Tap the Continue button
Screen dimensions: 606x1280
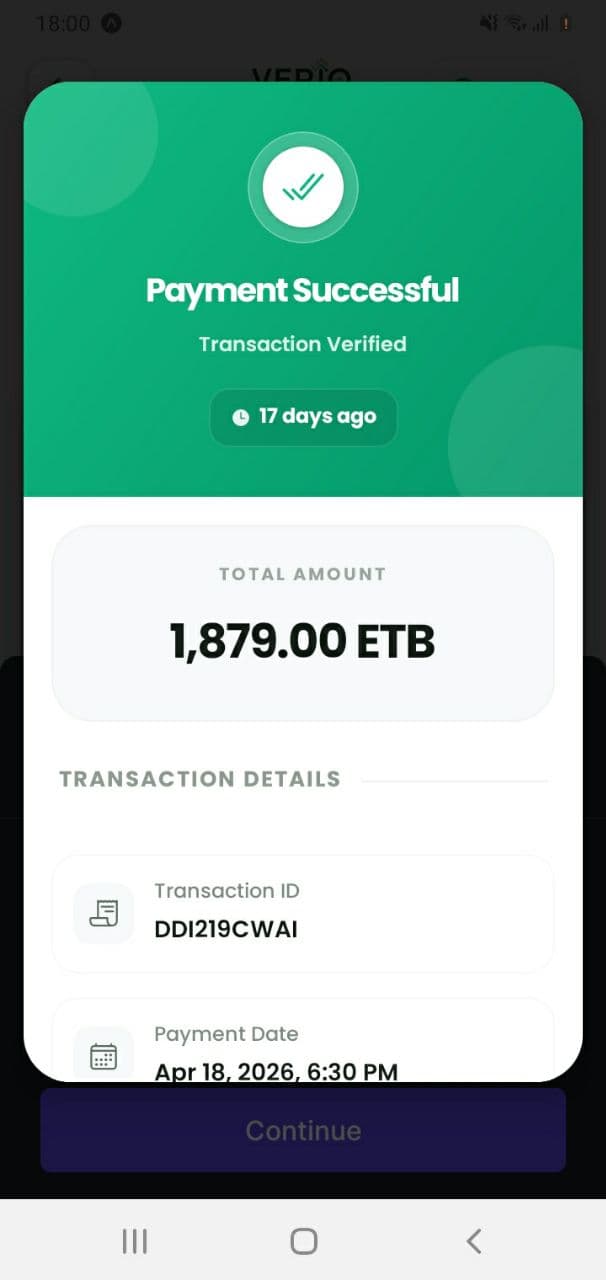coord(303,1130)
